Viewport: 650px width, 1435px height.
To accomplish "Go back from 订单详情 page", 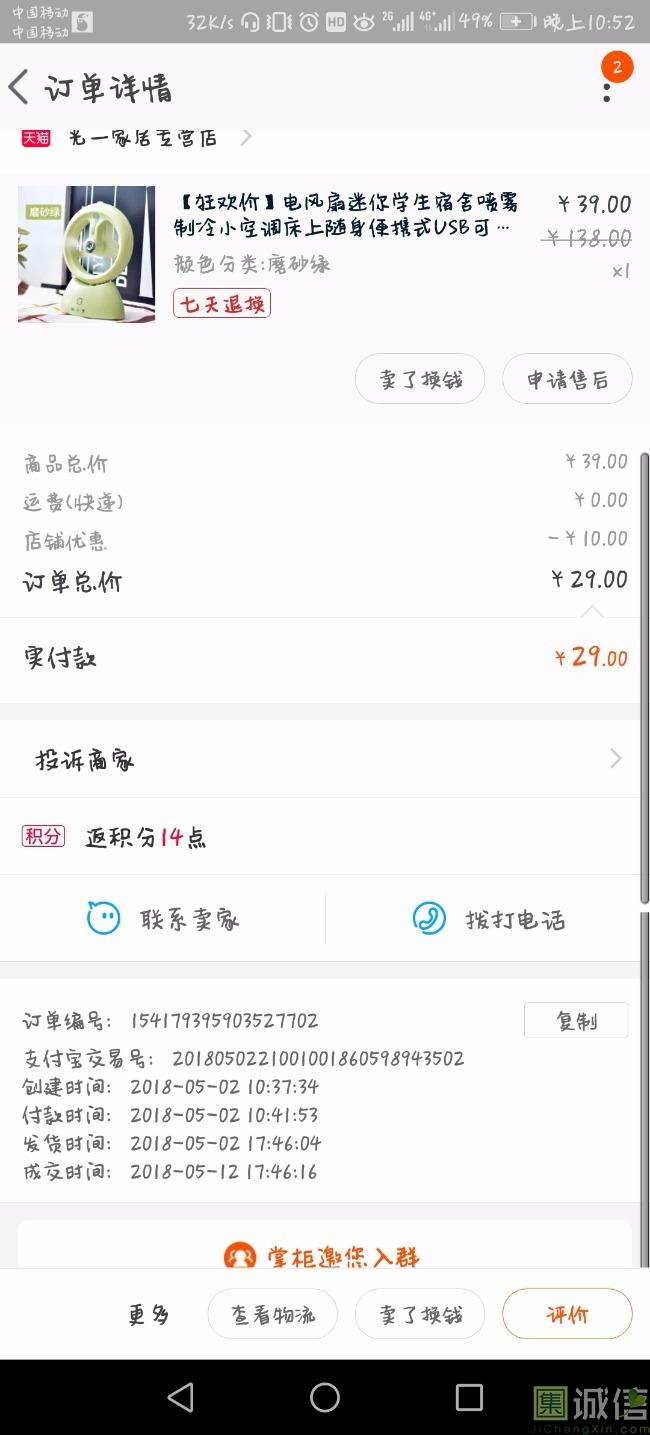I will pos(20,88).
